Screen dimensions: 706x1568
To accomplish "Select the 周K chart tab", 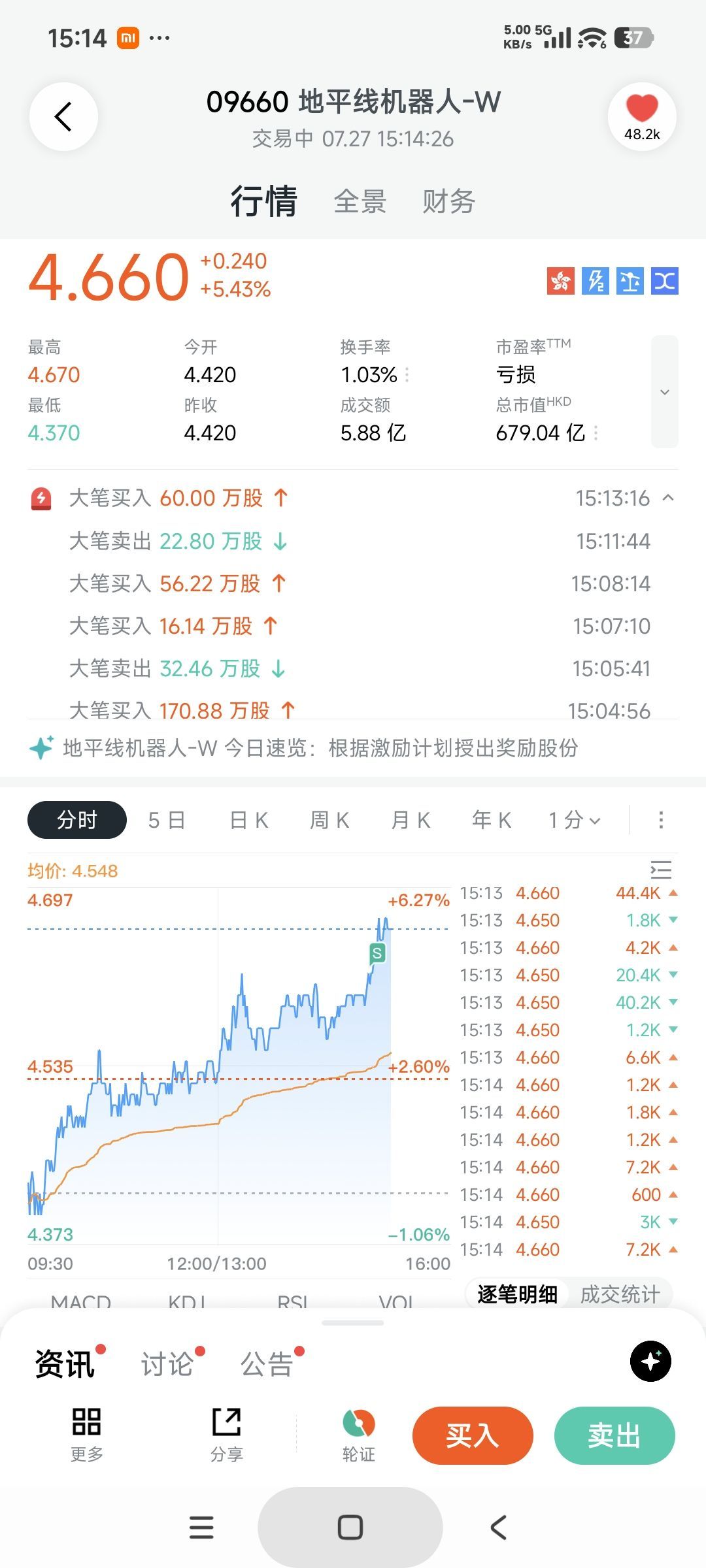I will (x=329, y=820).
